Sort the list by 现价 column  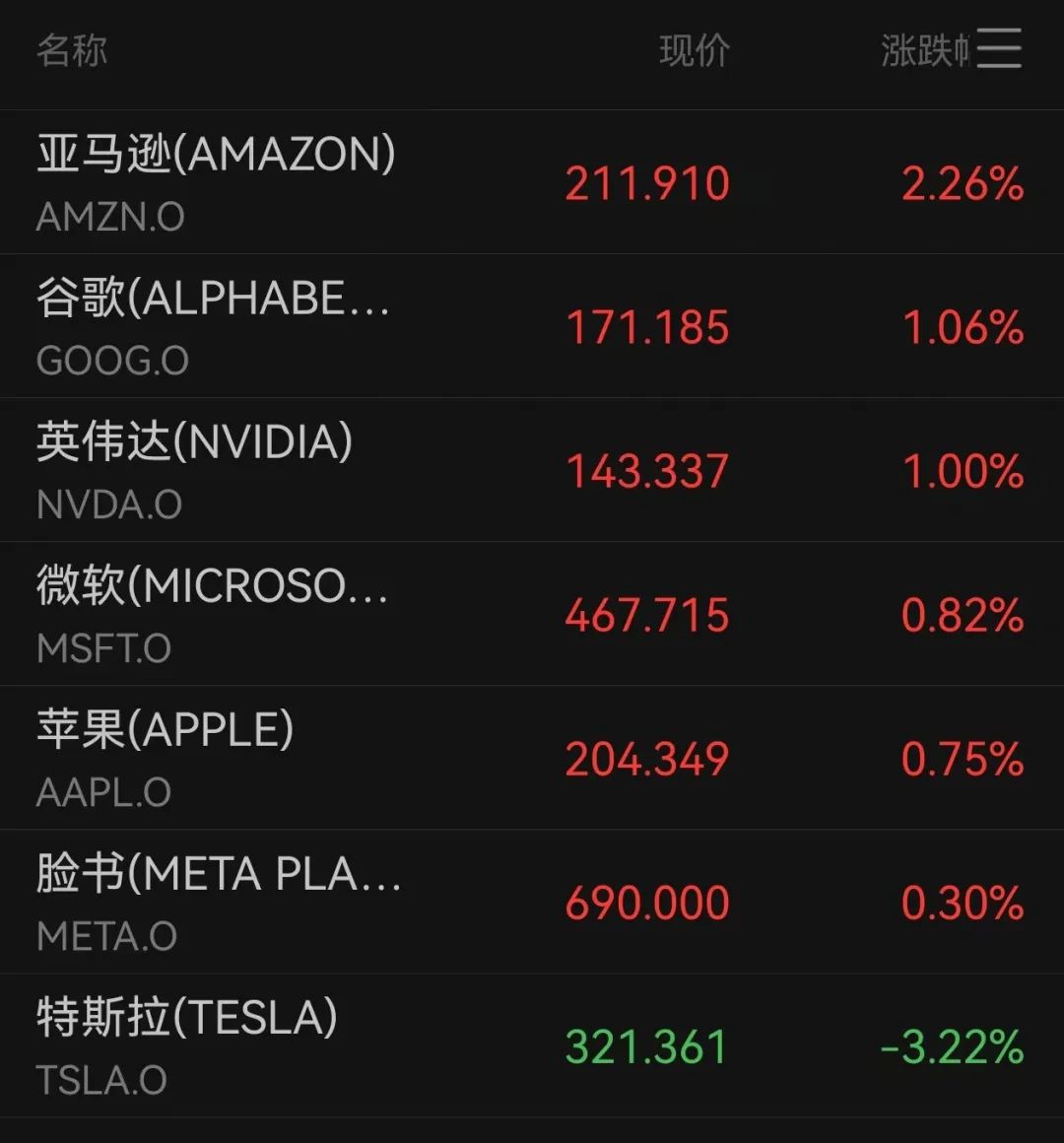tap(695, 51)
